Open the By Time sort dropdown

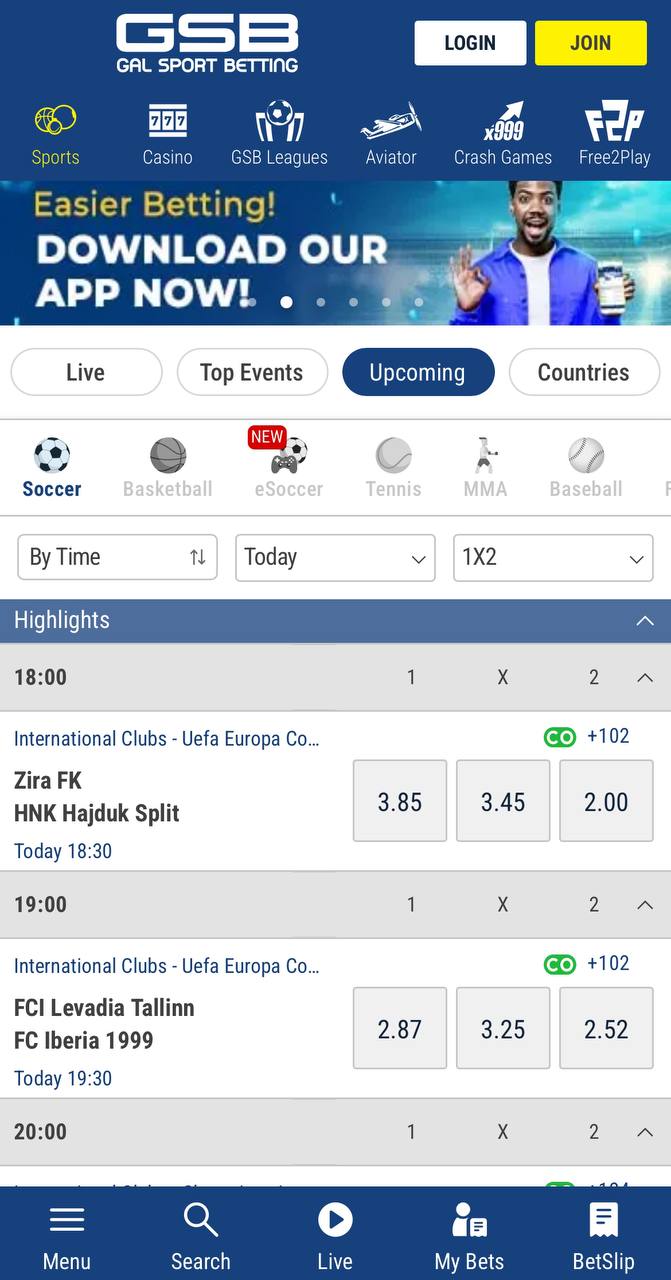[117, 557]
